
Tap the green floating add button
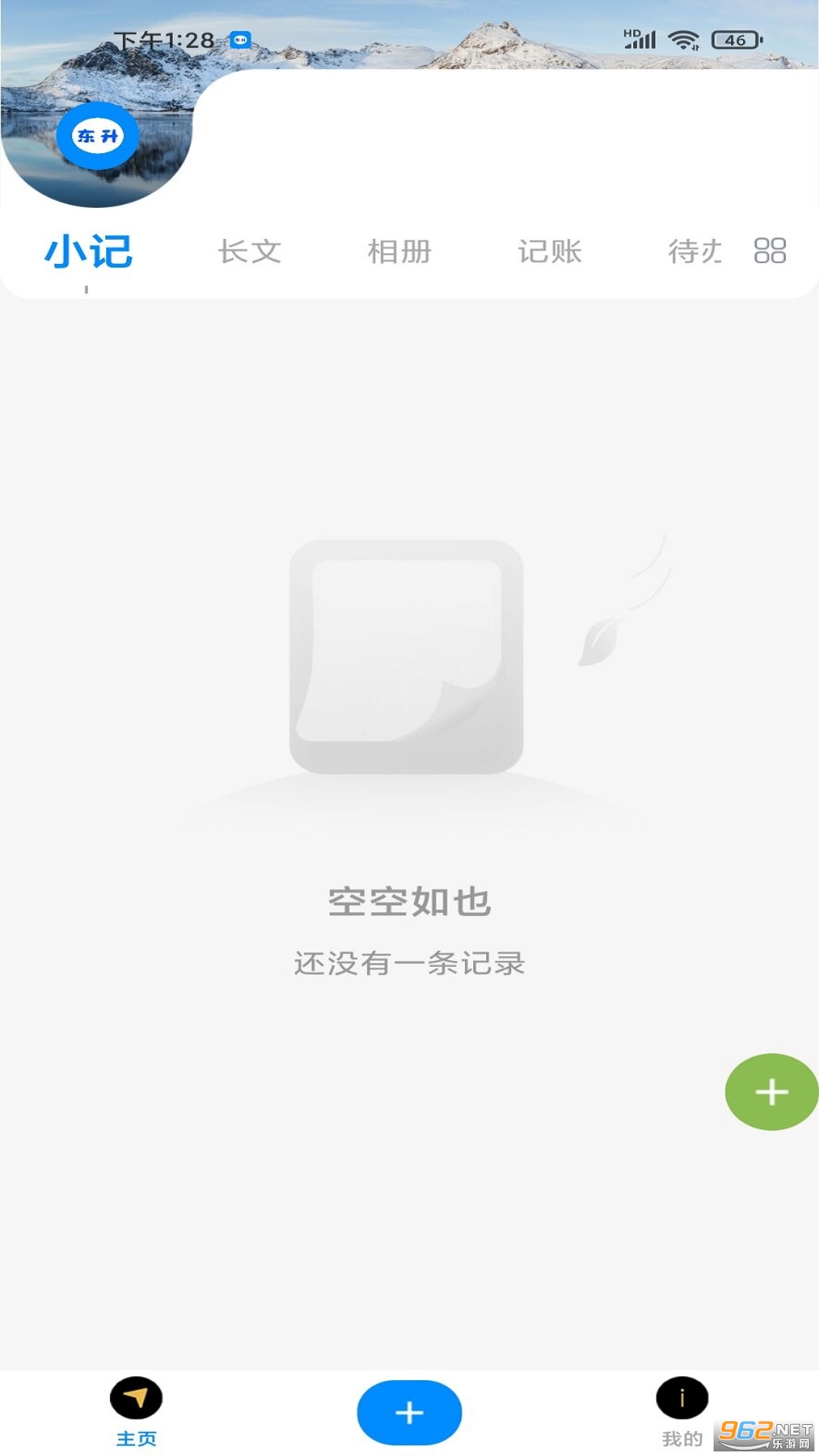pos(771,1092)
